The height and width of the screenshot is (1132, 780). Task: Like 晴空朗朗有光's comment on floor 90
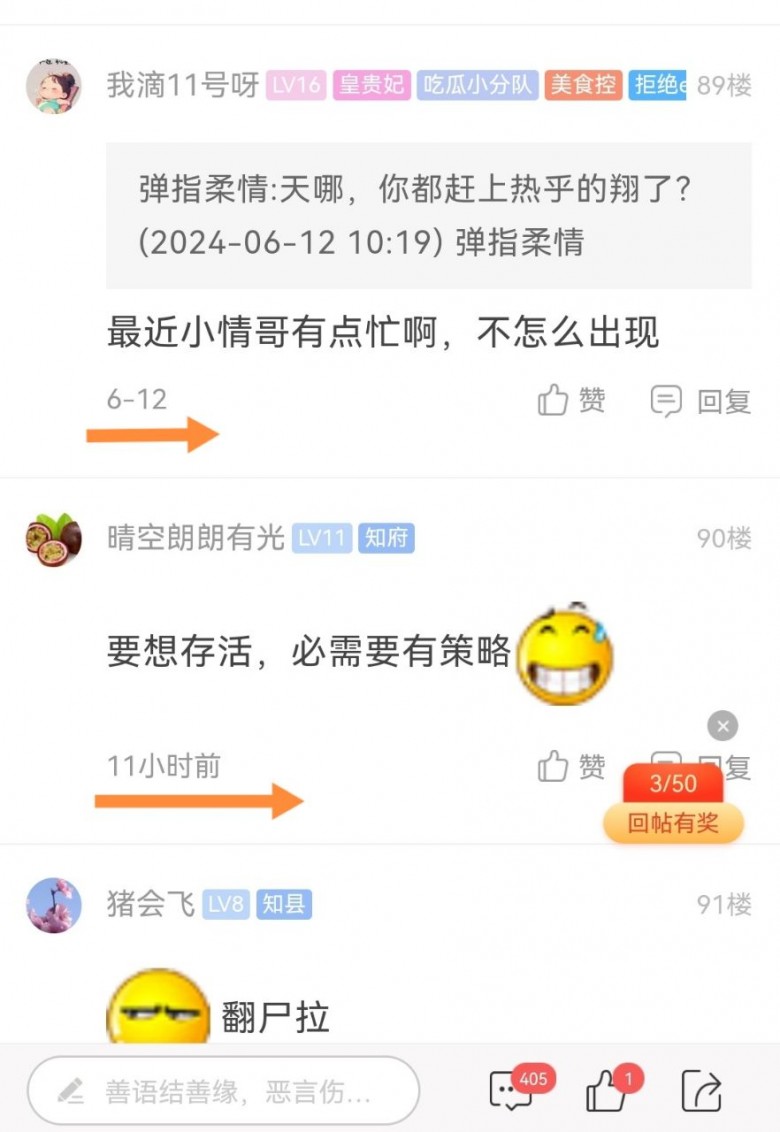tap(572, 767)
